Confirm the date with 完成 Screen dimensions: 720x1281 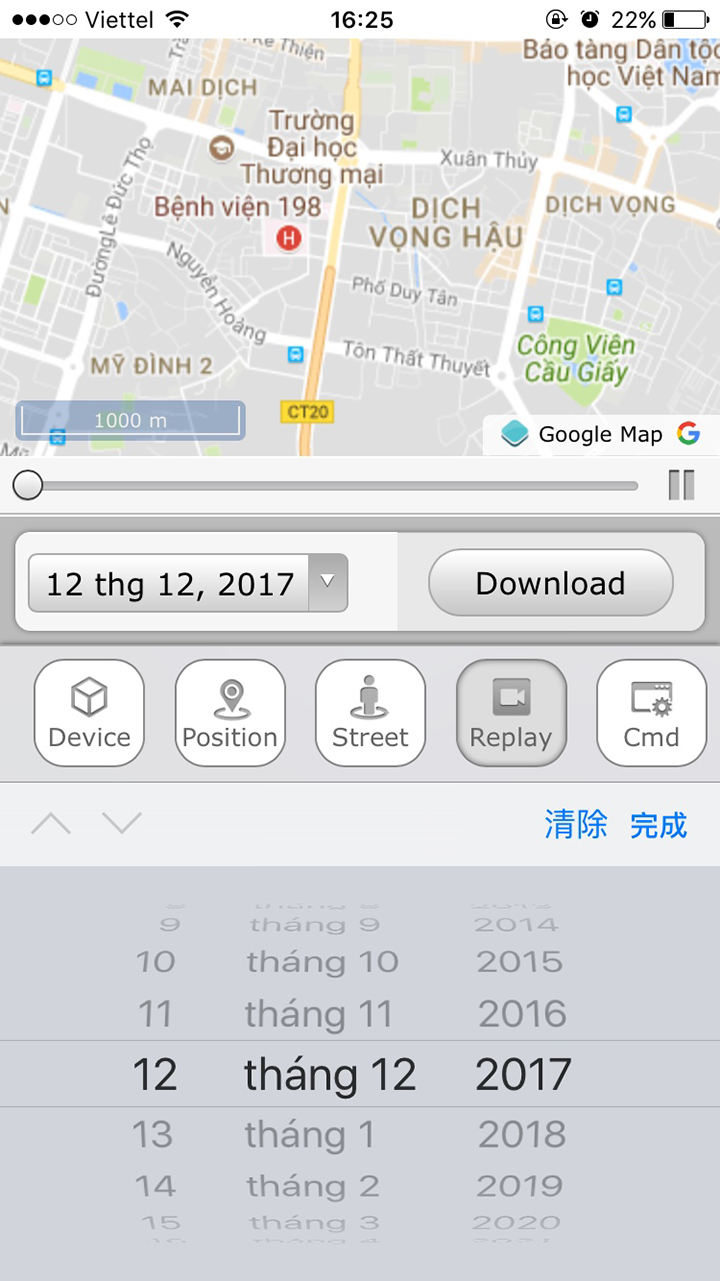(x=659, y=825)
